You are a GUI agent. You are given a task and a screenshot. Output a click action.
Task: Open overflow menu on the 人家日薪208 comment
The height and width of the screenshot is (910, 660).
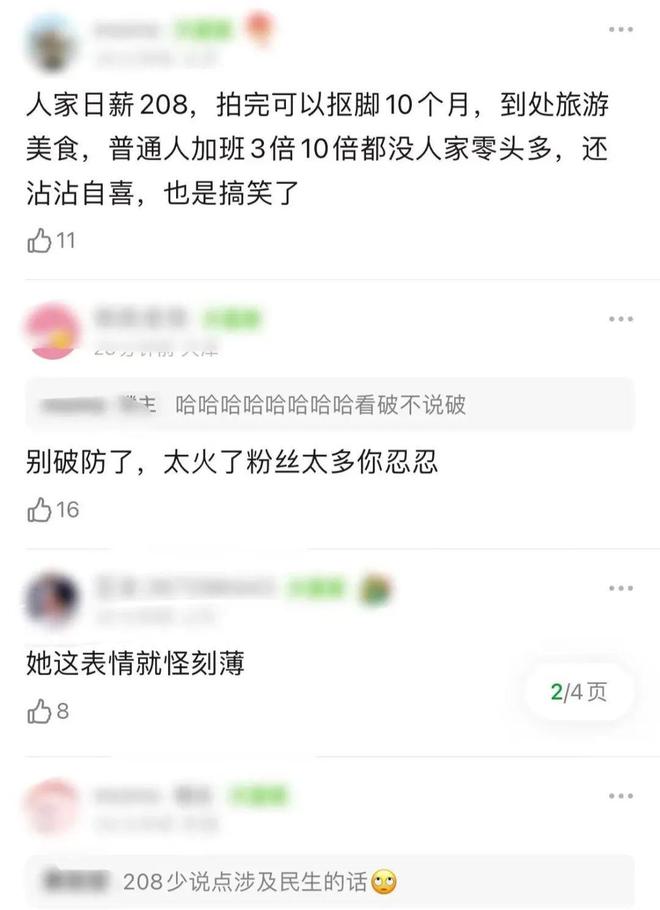(x=621, y=30)
